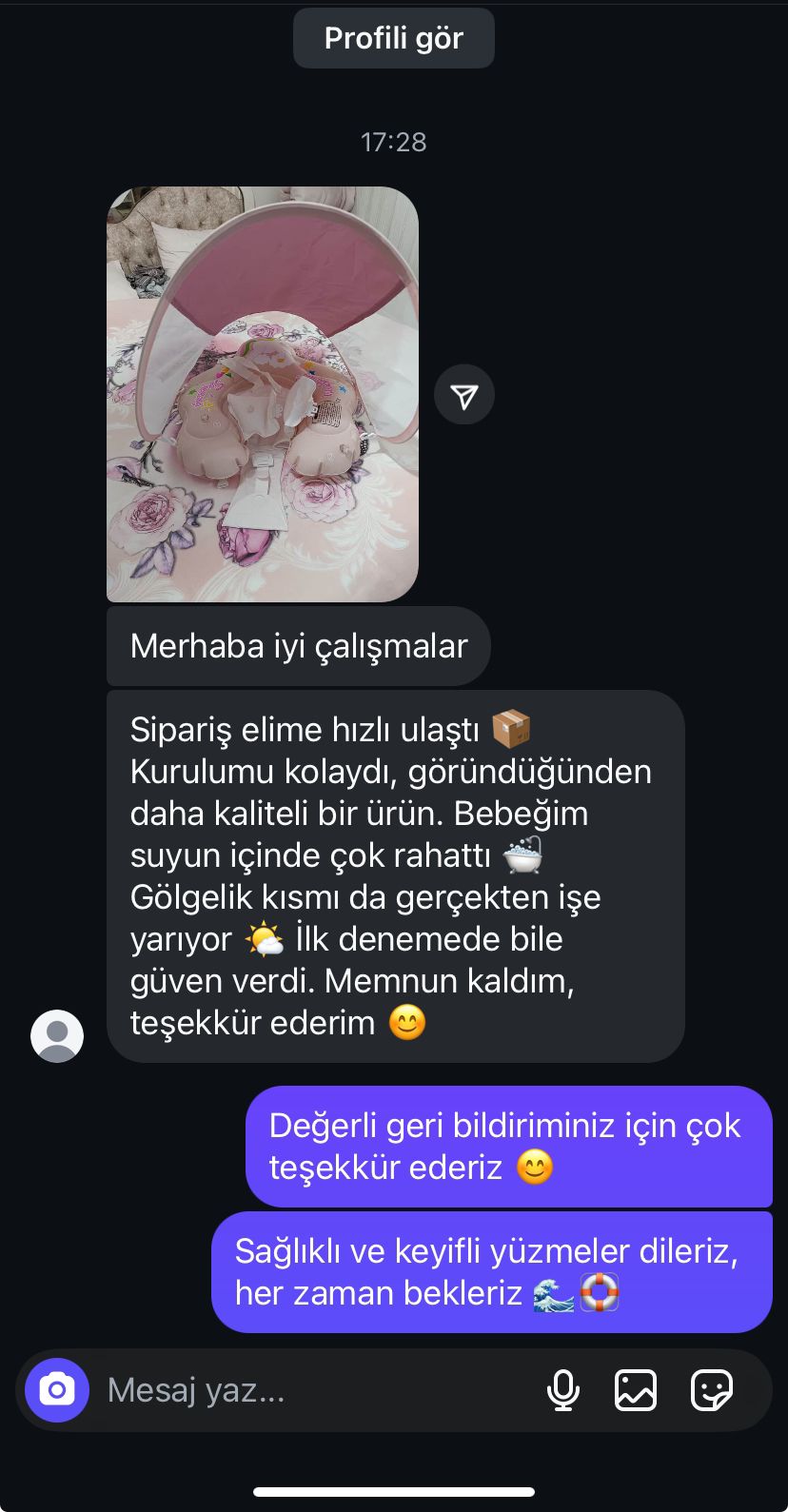Open the sticker picker
Screen dimensions: 788x1512
point(711,1390)
